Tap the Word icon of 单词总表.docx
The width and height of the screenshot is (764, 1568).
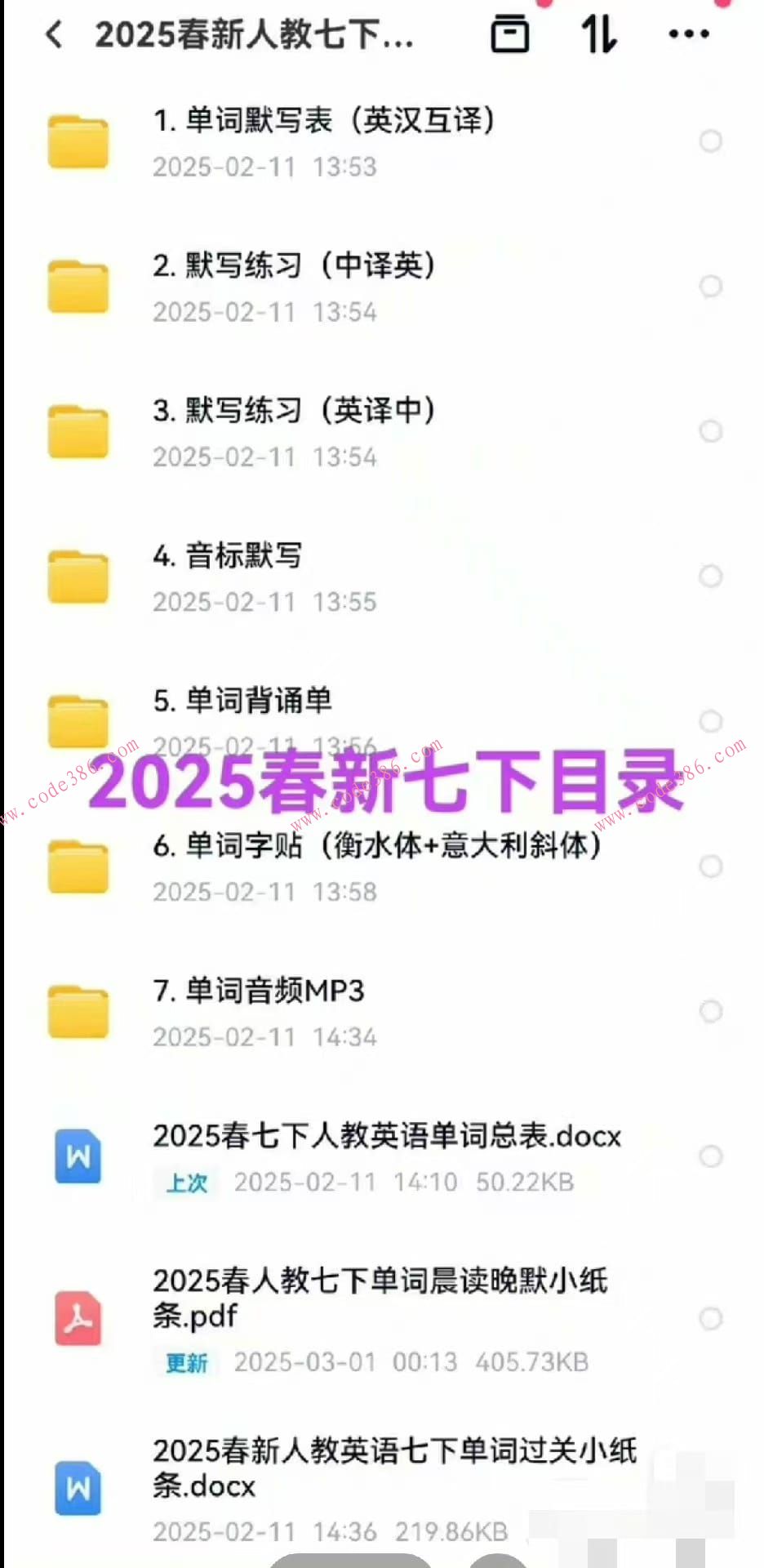click(78, 1156)
